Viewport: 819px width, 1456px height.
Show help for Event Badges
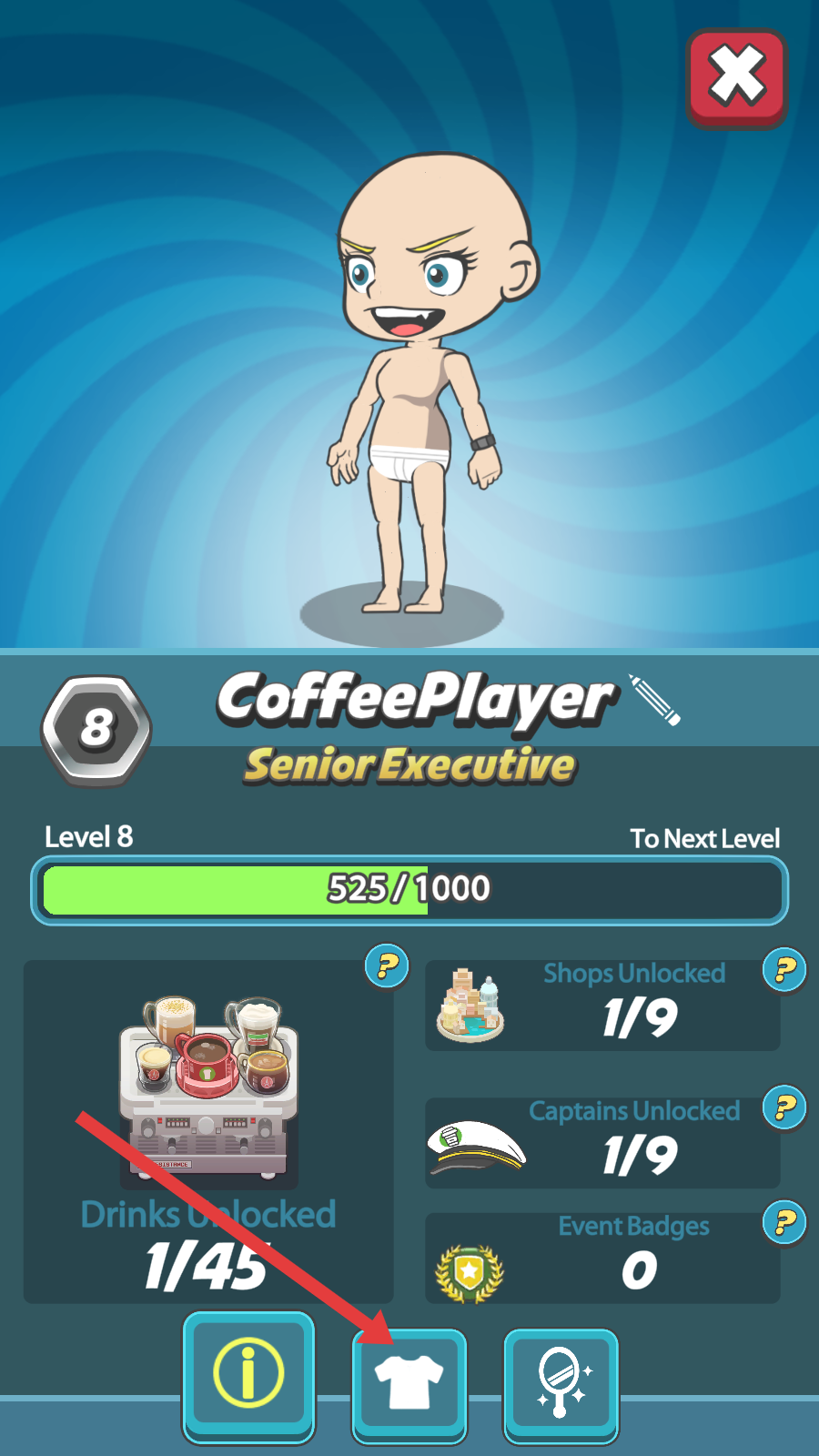[784, 1222]
